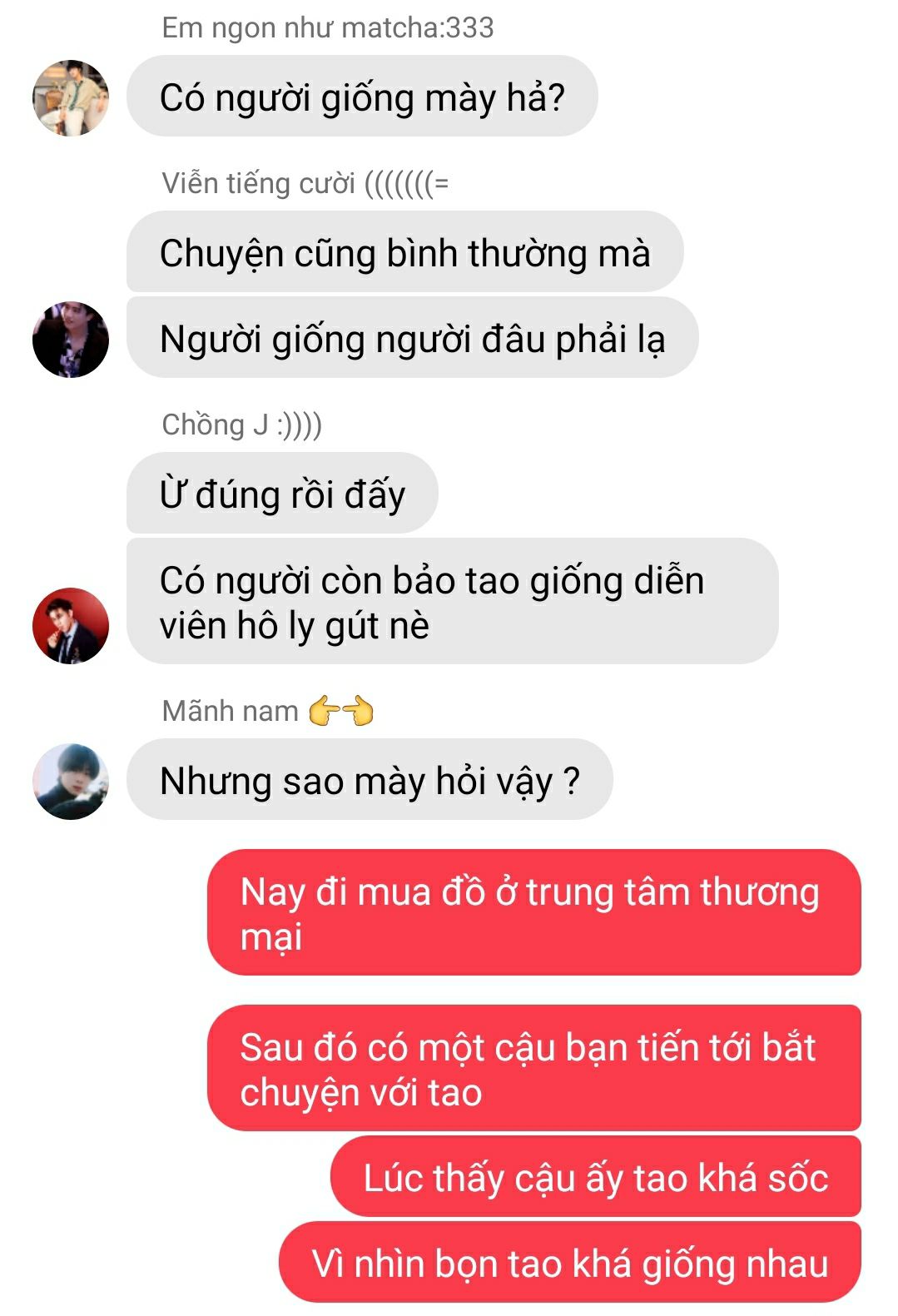The image size is (898, 1316).
Task: Open Mãnh nam's profile avatar
Action: tap(71, 781)
